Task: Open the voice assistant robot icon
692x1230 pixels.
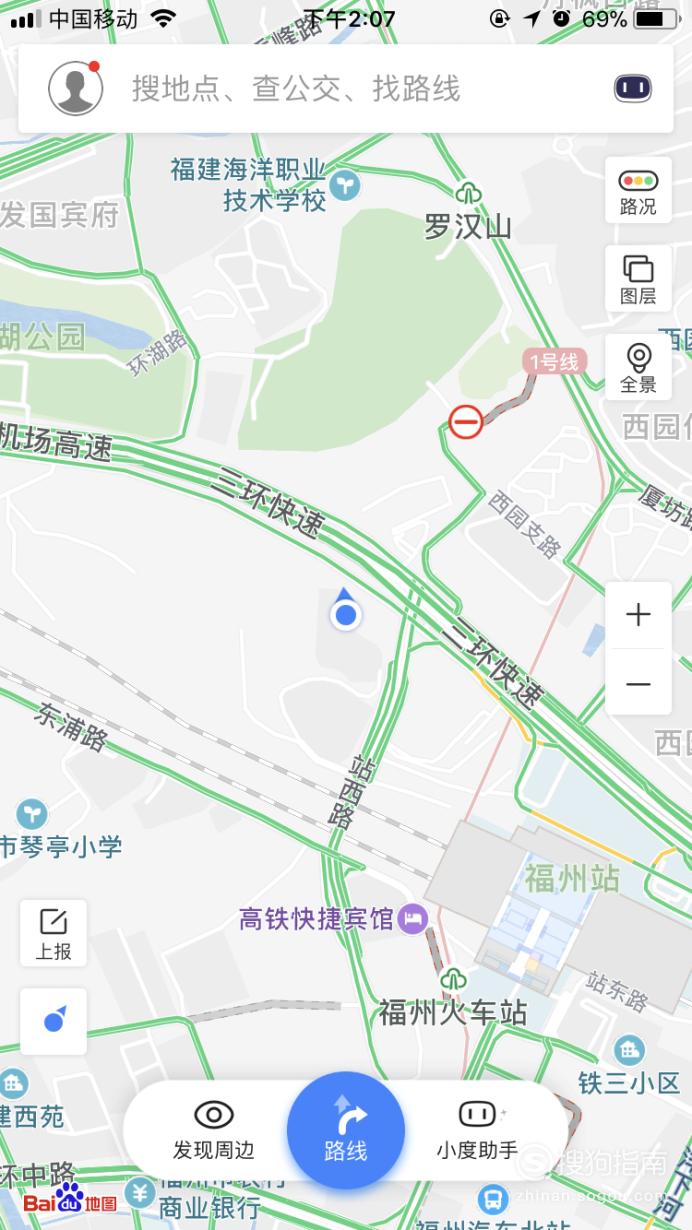Action: pyautogui.click(x=632, y=89)
